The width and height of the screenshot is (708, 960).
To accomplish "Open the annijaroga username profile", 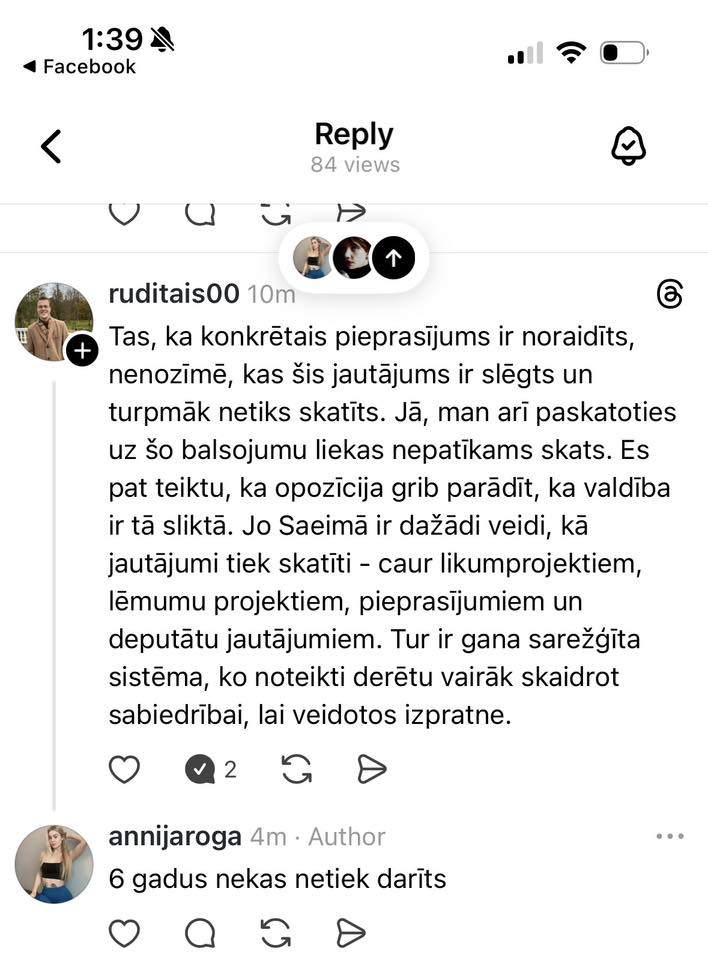I will pyautogui.click(x=174, y=836).
